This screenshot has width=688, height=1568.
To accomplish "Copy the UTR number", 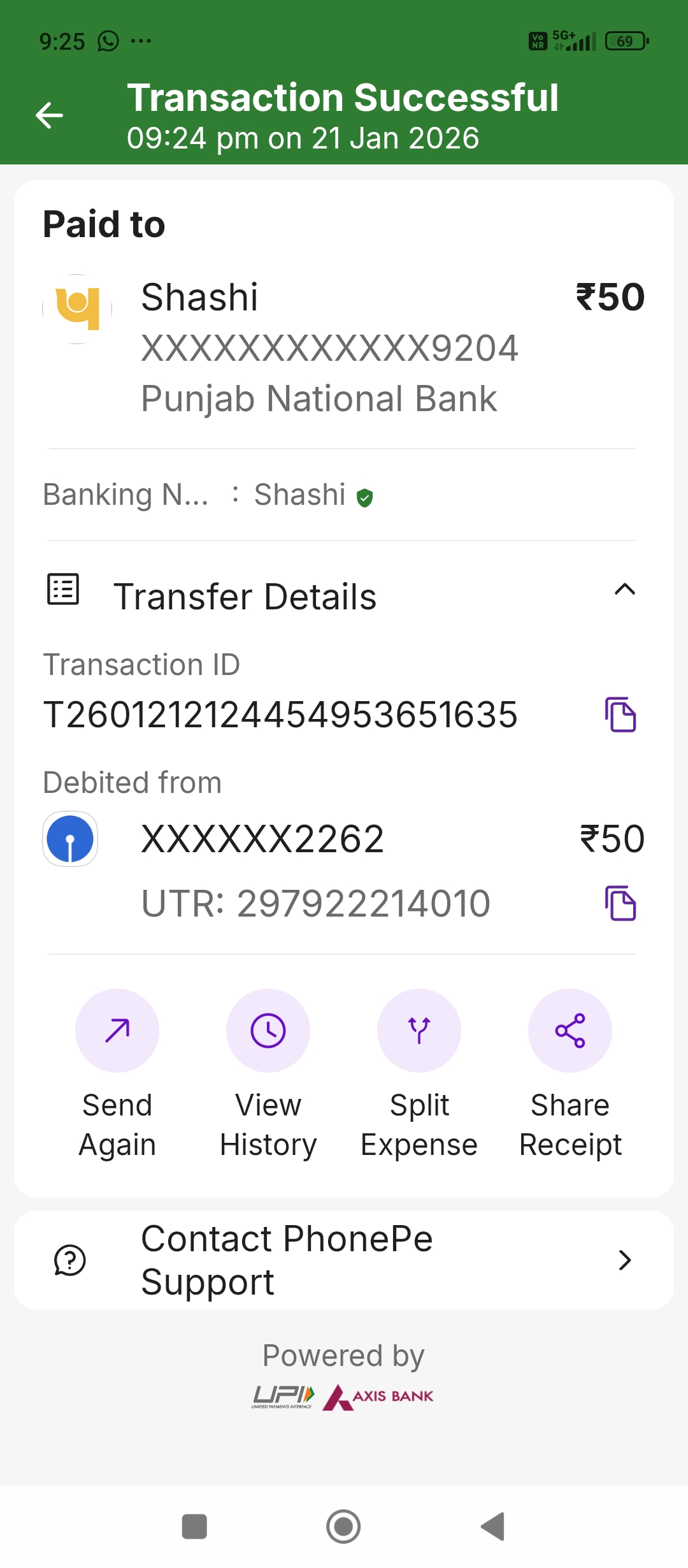I will 620,903.
